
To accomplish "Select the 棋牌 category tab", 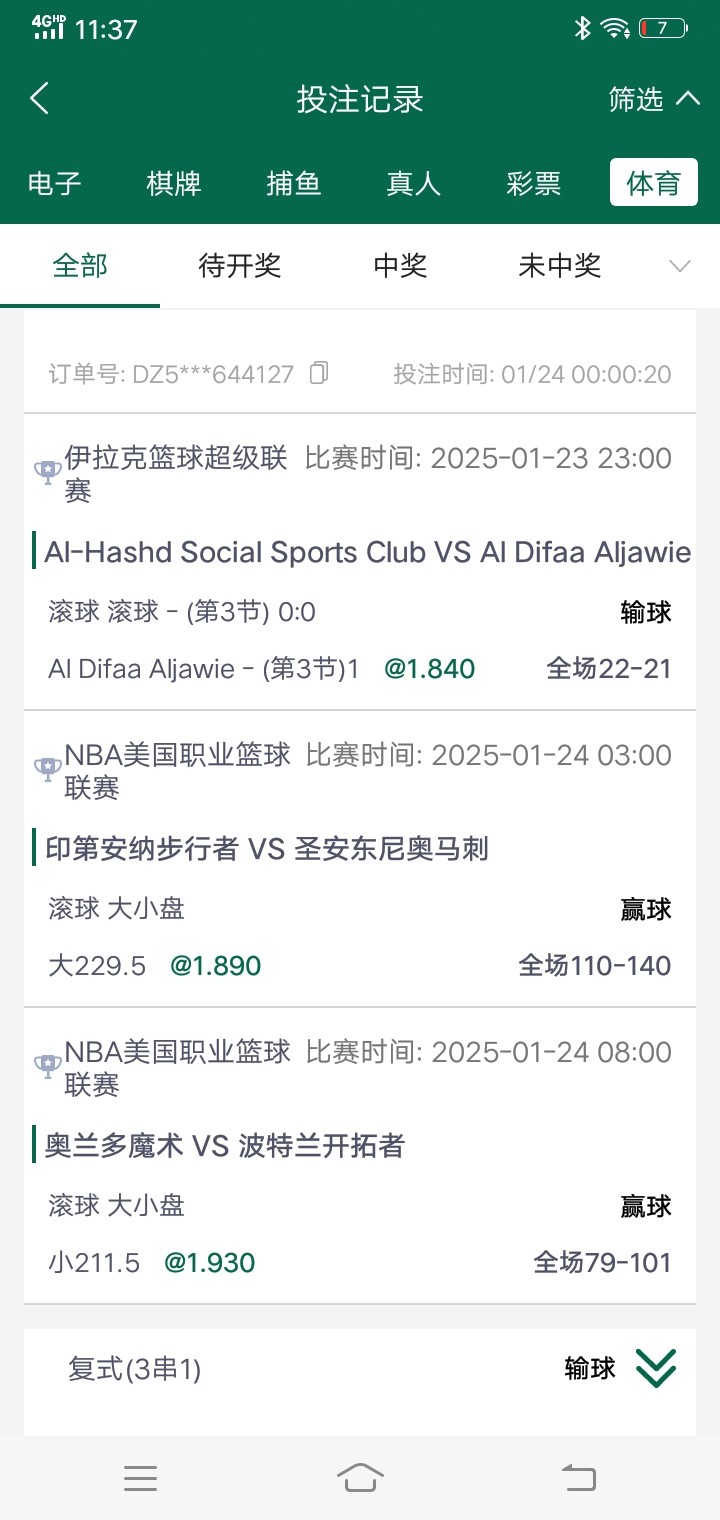I will [x=174, y=183].
